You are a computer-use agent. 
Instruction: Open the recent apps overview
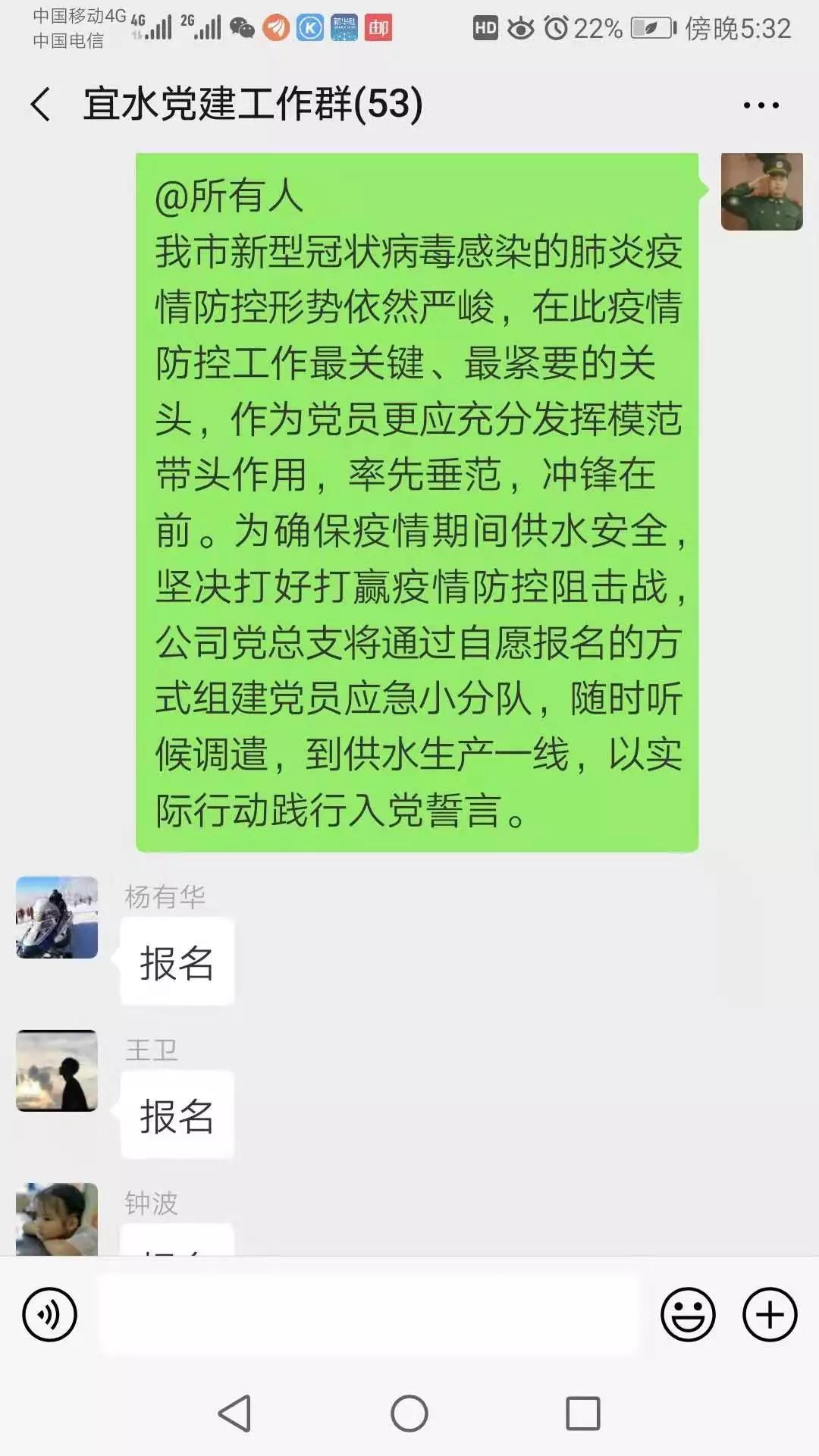pyautogui.click(x=582, y=1414)
